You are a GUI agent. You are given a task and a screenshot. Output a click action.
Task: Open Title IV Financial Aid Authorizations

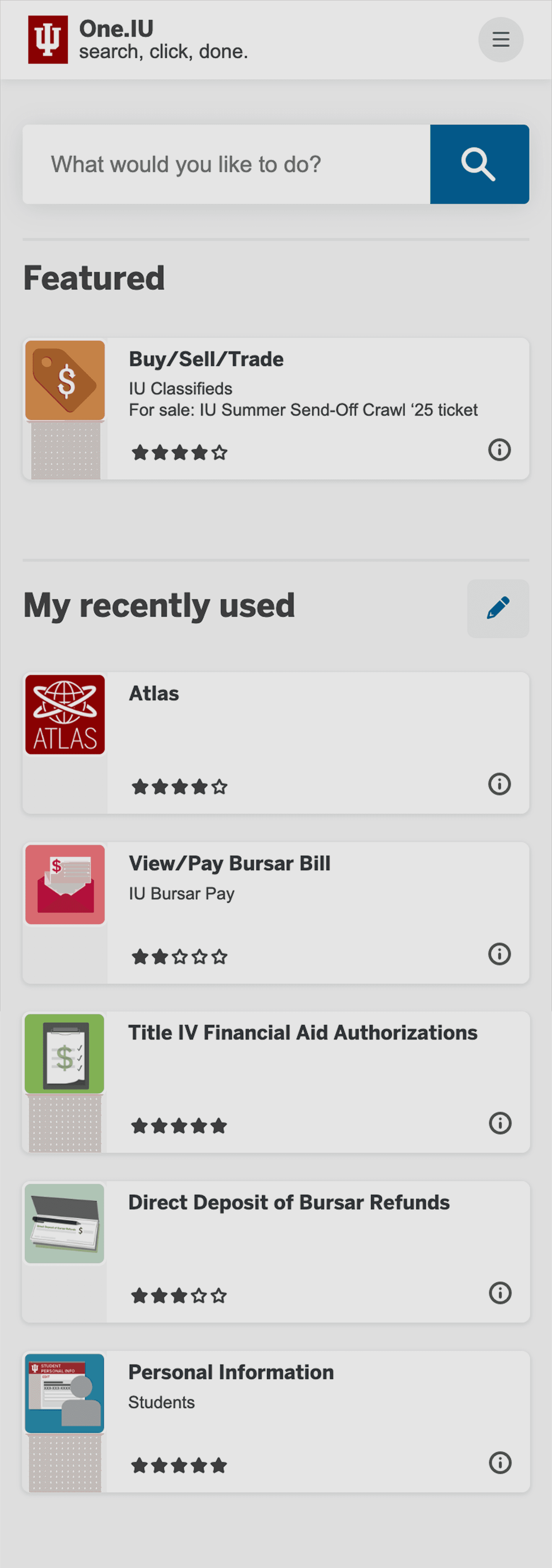click(x=275, y=1082)
